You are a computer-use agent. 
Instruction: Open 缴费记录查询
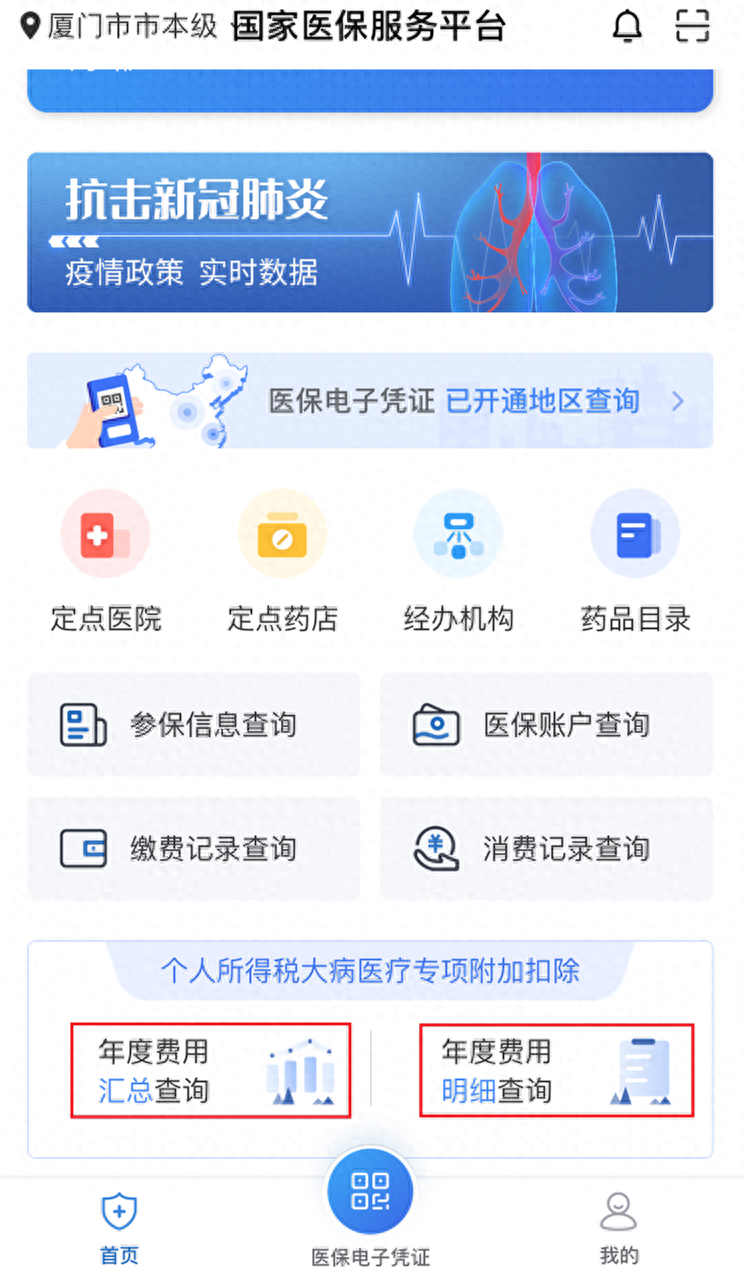click(194, 849)
